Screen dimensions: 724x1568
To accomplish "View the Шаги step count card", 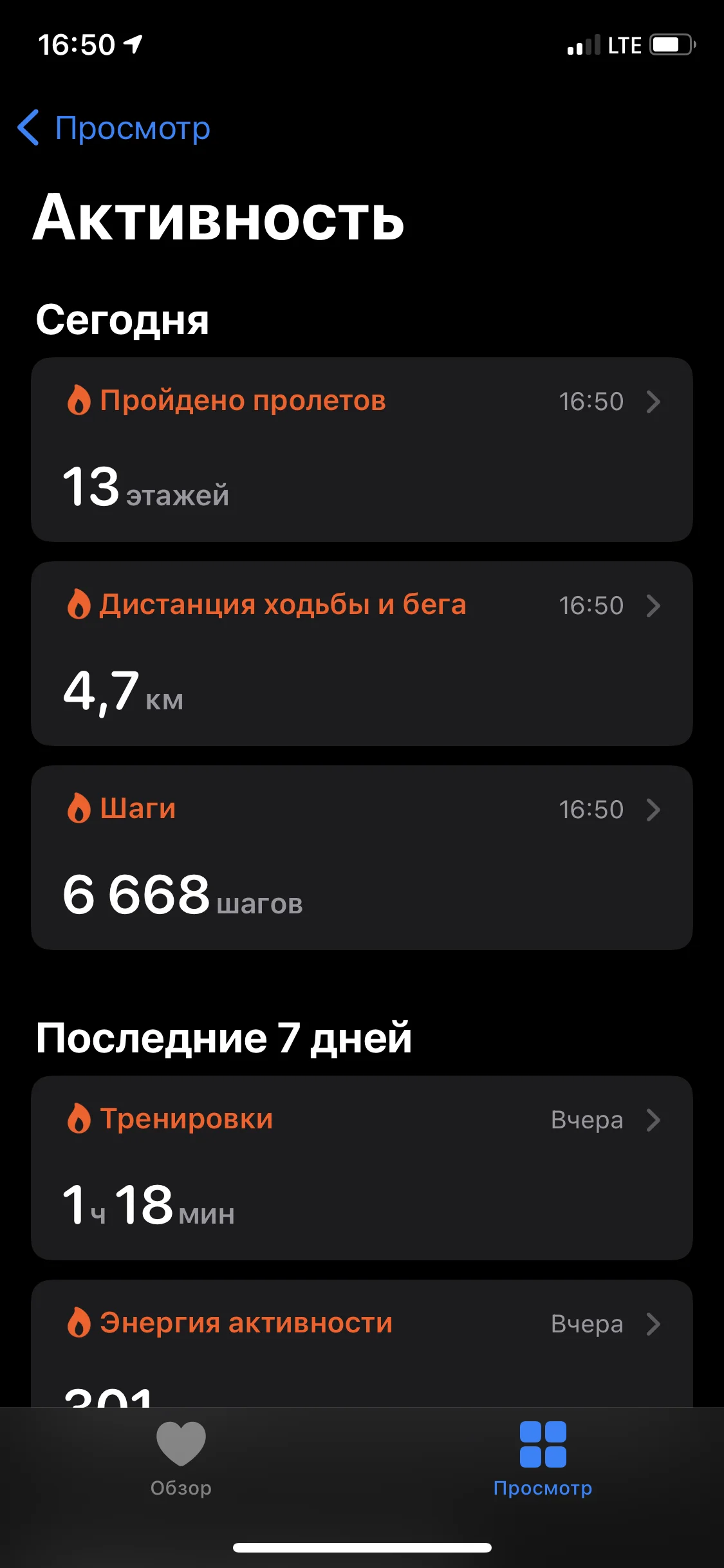I will tap(362, 857).
